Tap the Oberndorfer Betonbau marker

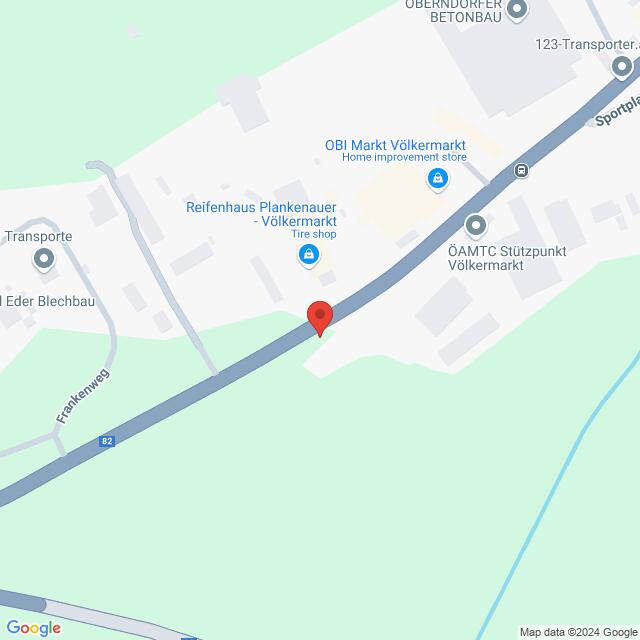(516, 11)
